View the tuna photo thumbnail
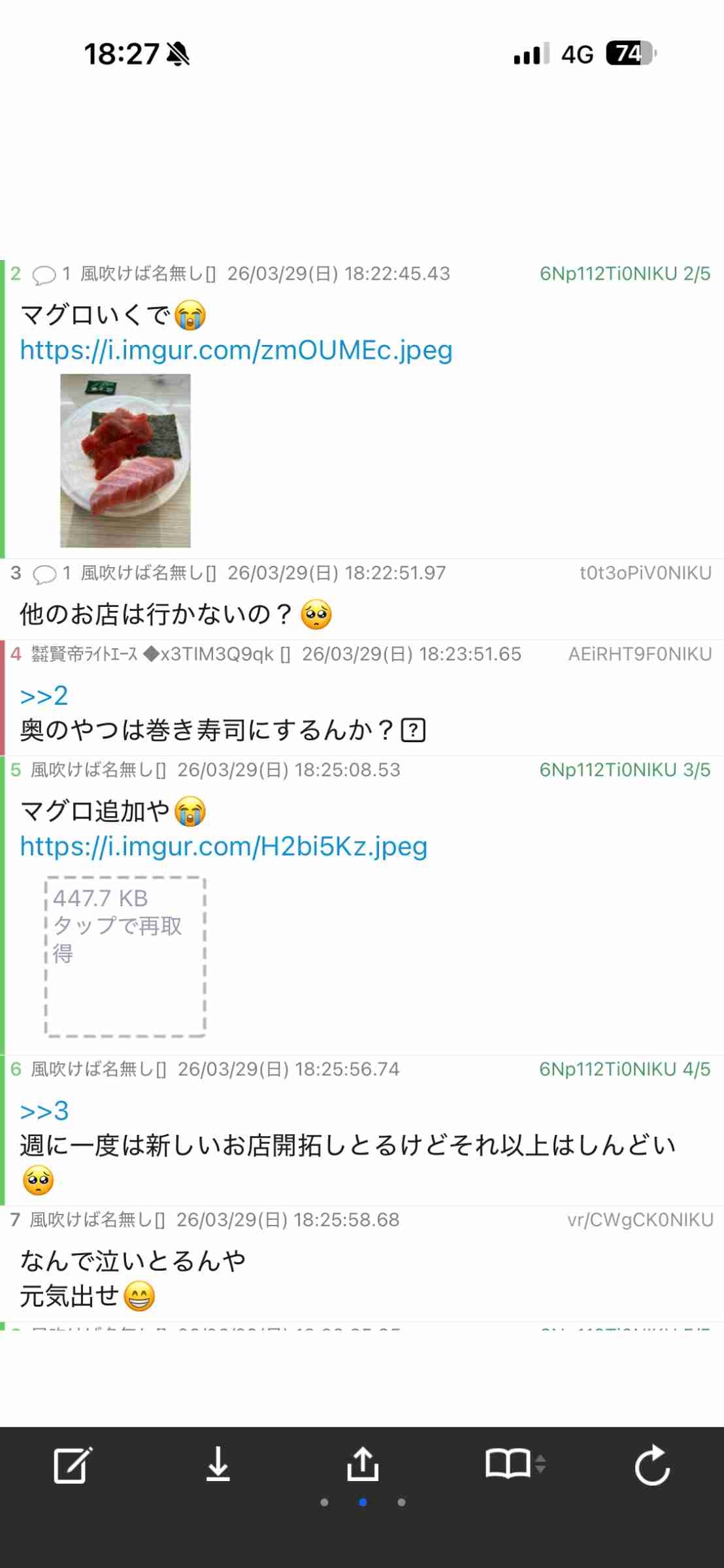The image size is (724, 1568). [x=125, y=461]
